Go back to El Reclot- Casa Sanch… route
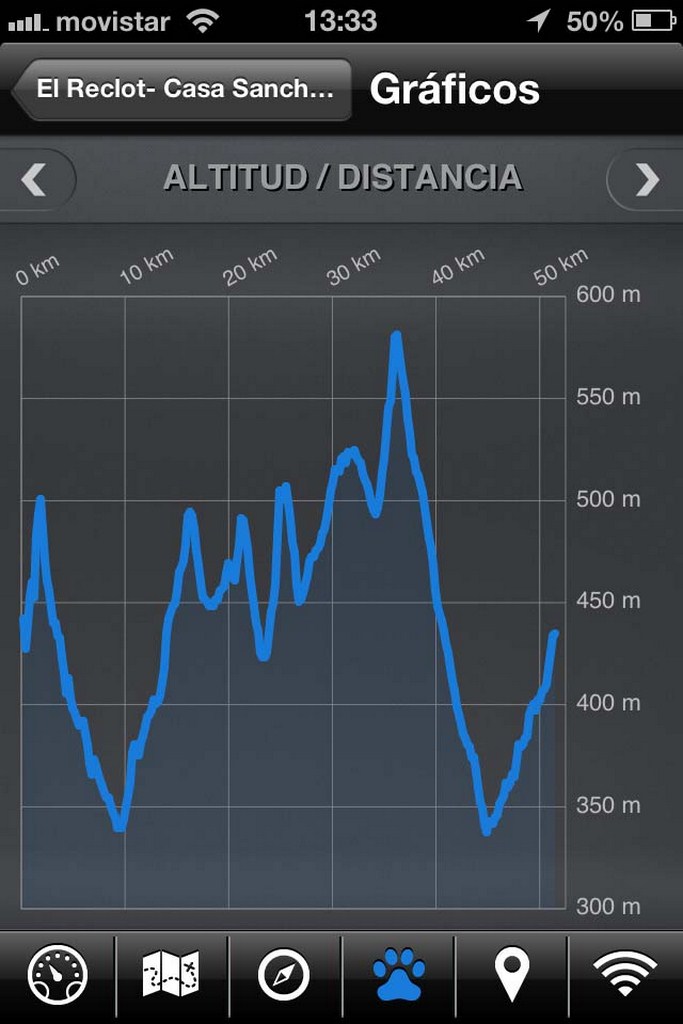Image resolution: width=683 pixels, height=1024 pixels. [183, 89]
